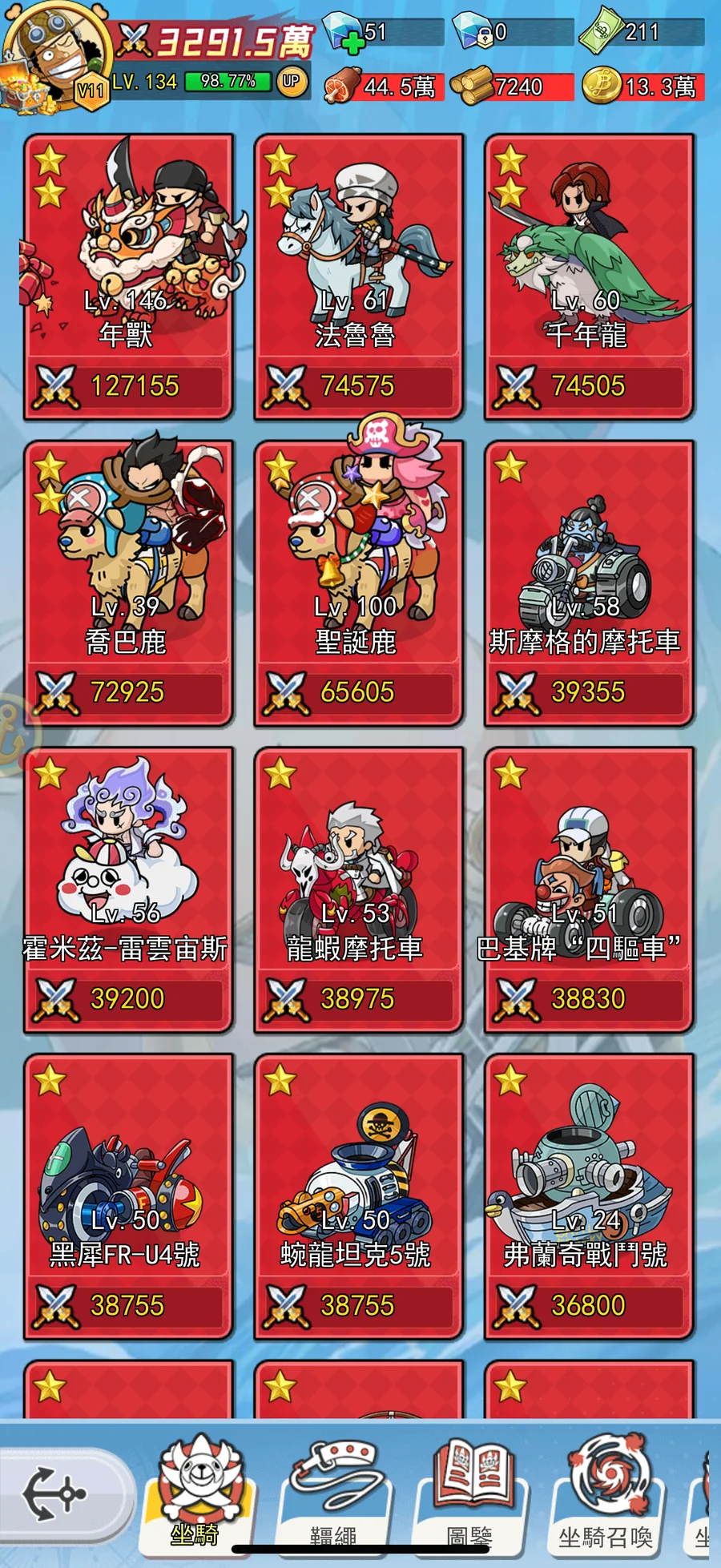
Task: Select the 斯摩格的摩托車 mount card
Action: [589, 583]
